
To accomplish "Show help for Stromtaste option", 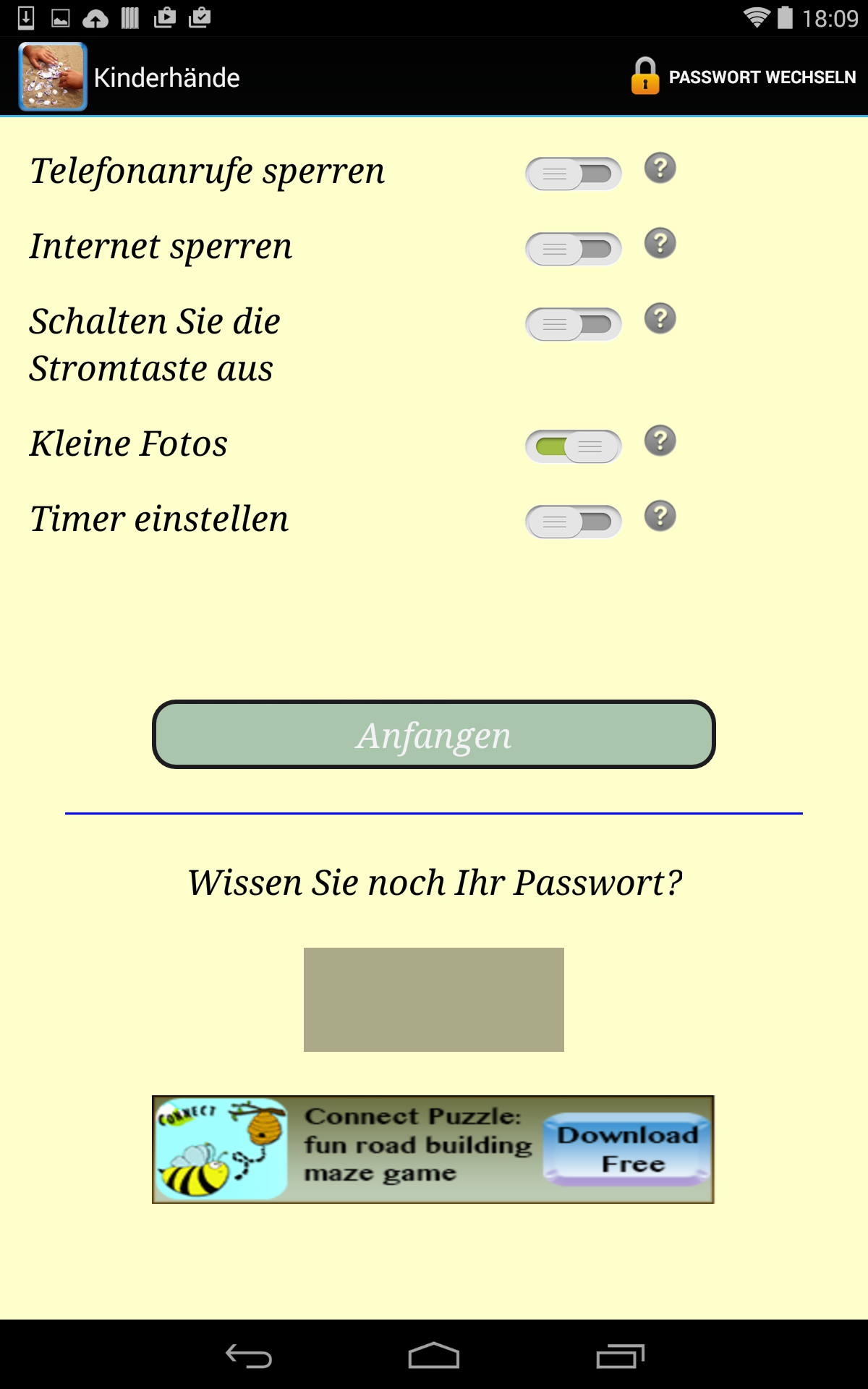I will [660, 319].
